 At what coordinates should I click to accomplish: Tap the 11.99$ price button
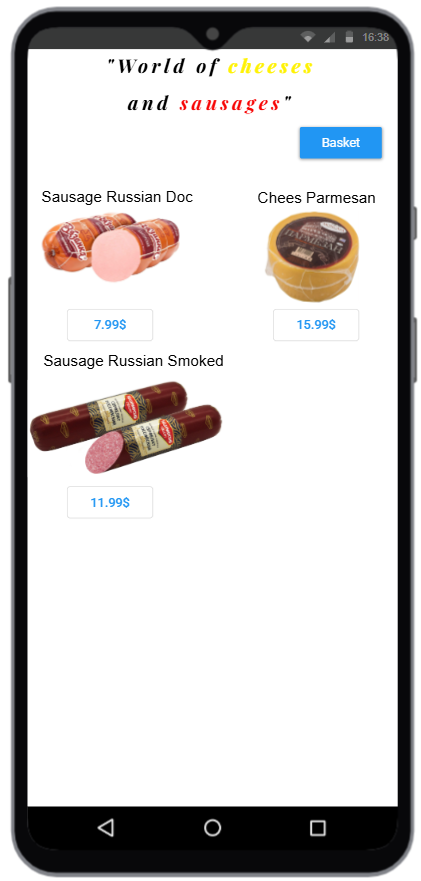[110, 502]
